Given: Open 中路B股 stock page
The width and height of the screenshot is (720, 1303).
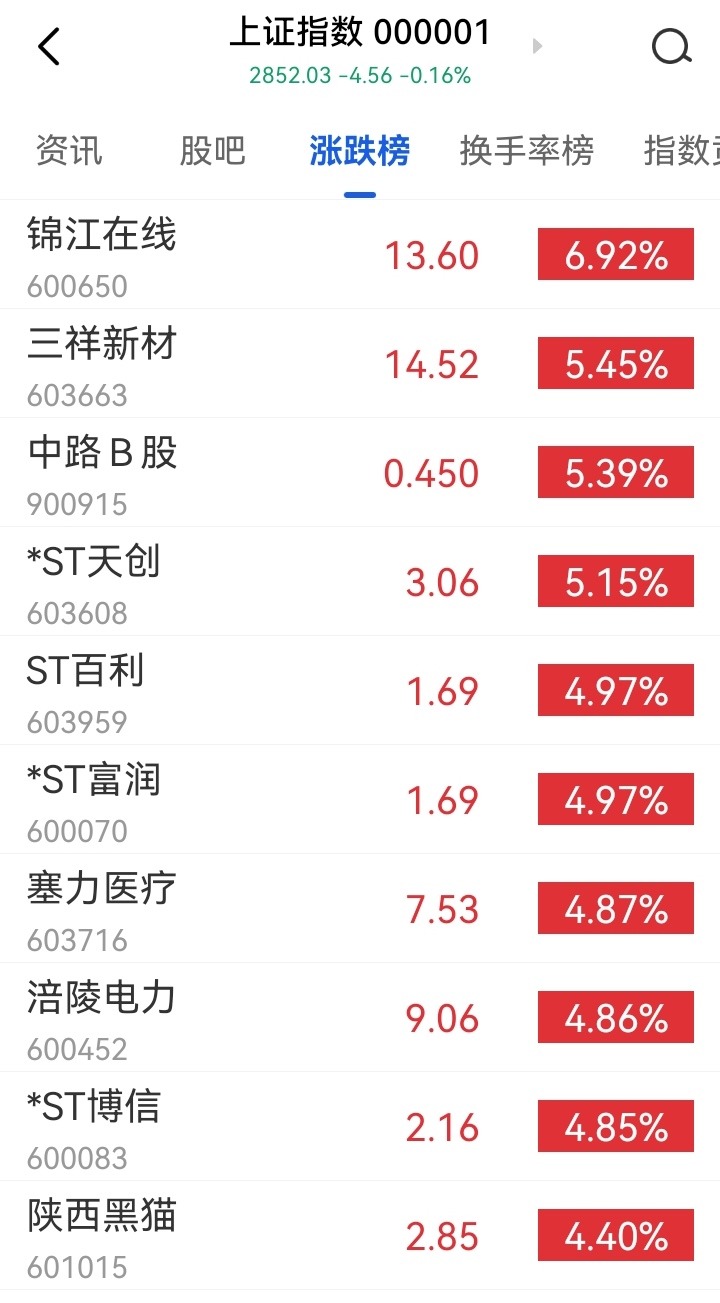Looking at the screenshot, I should [100, 454].
